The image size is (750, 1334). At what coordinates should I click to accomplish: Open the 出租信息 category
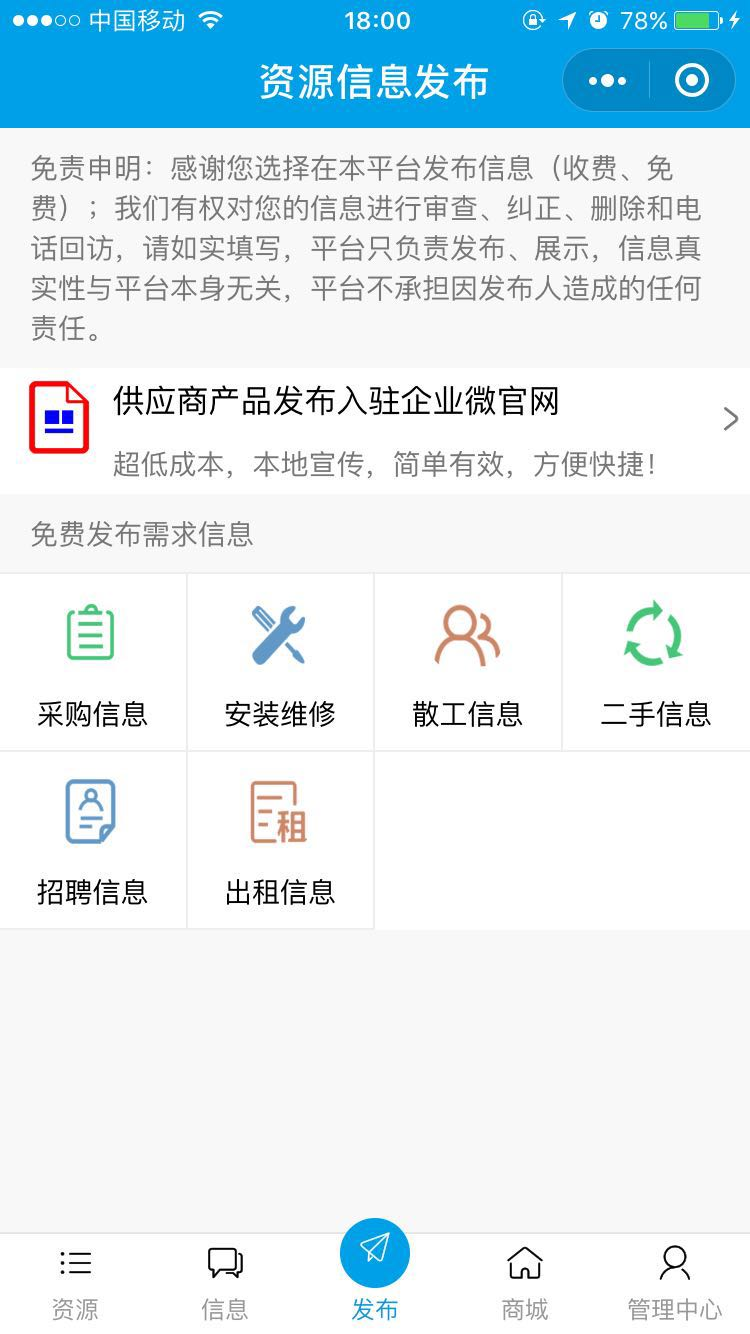pyautogui.click(x=280, y=841)
